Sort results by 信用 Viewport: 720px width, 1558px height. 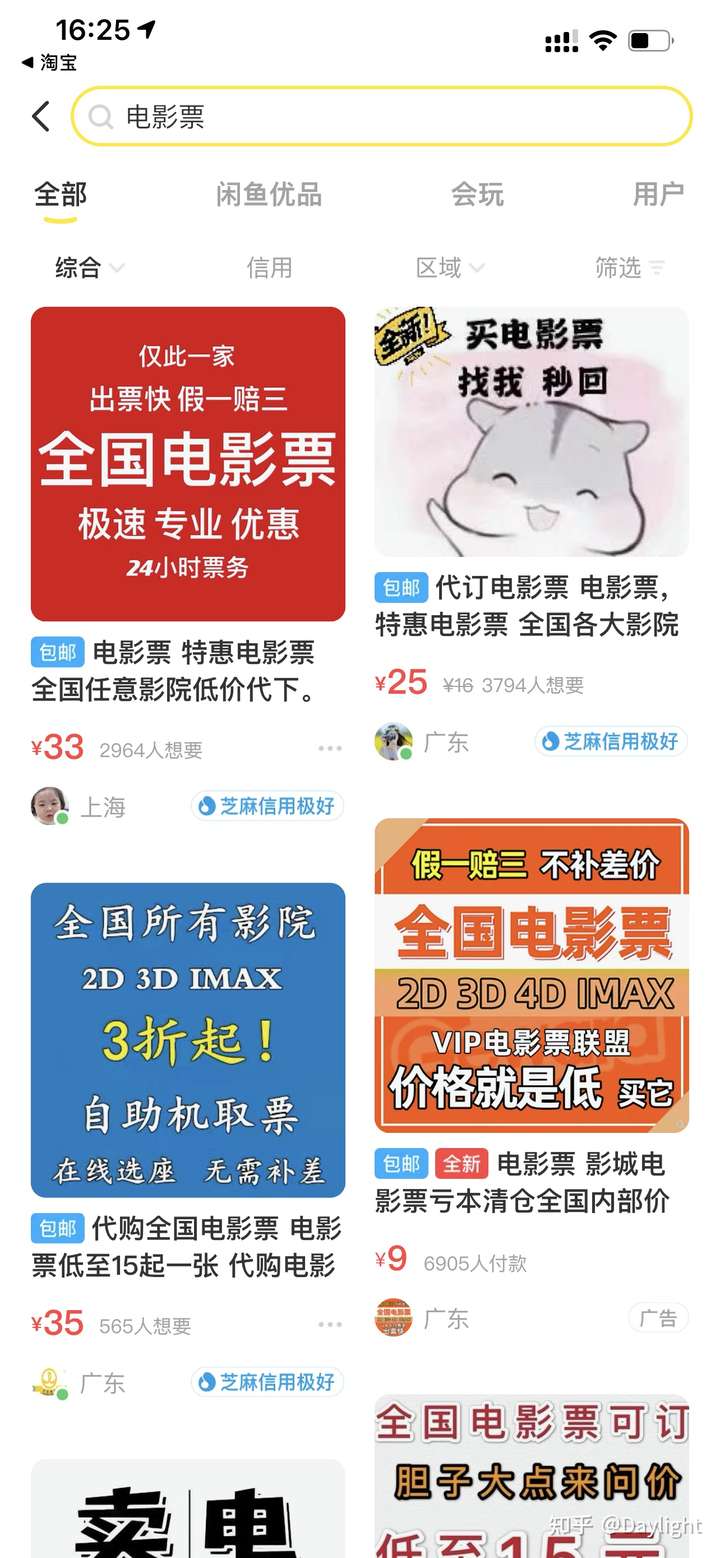tap(269, 267)
